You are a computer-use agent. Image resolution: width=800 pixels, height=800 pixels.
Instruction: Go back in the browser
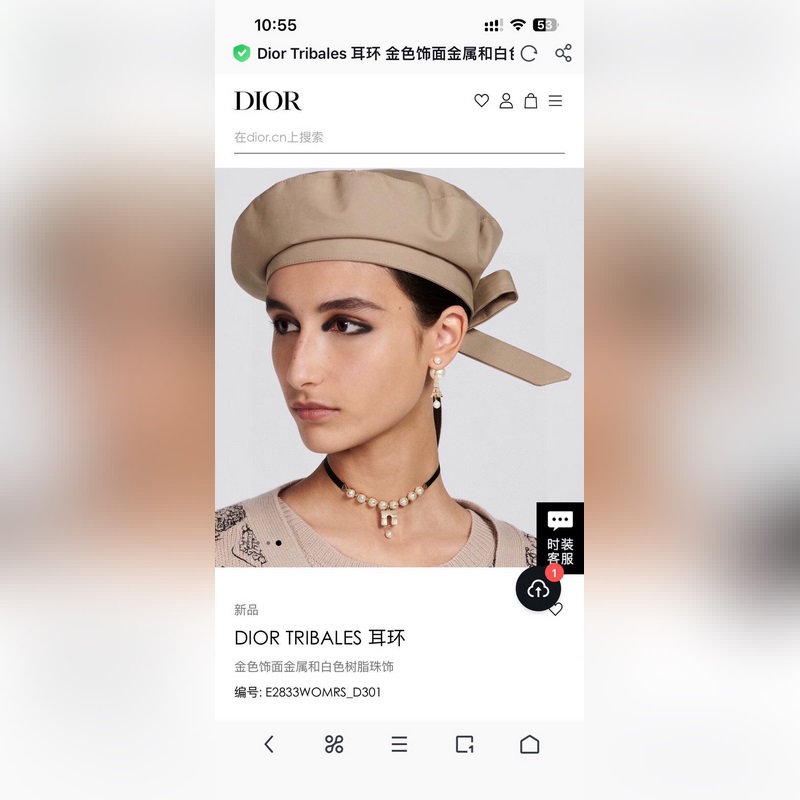[x=268, y=744]
